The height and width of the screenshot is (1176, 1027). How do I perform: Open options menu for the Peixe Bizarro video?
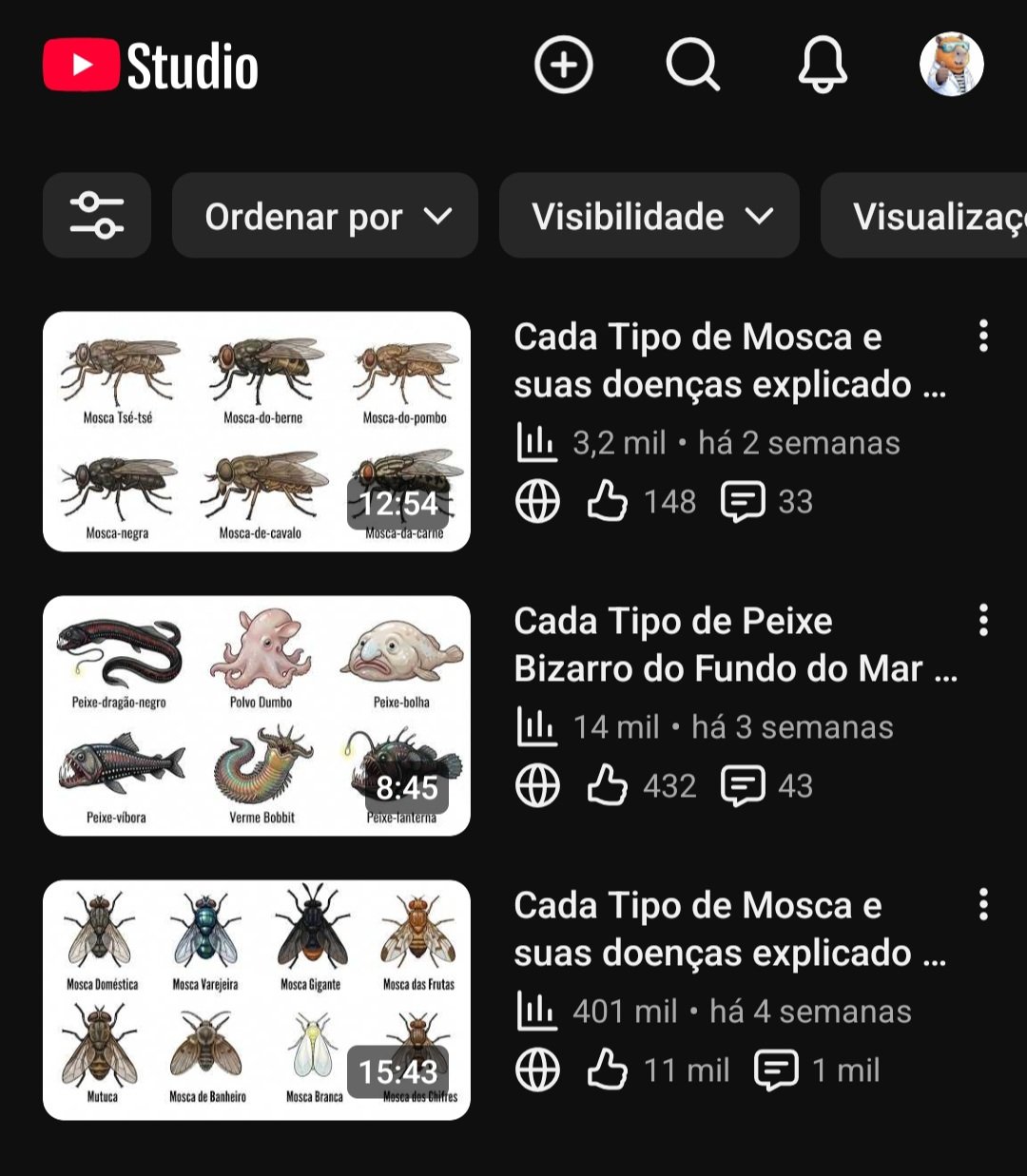(983, 620)
